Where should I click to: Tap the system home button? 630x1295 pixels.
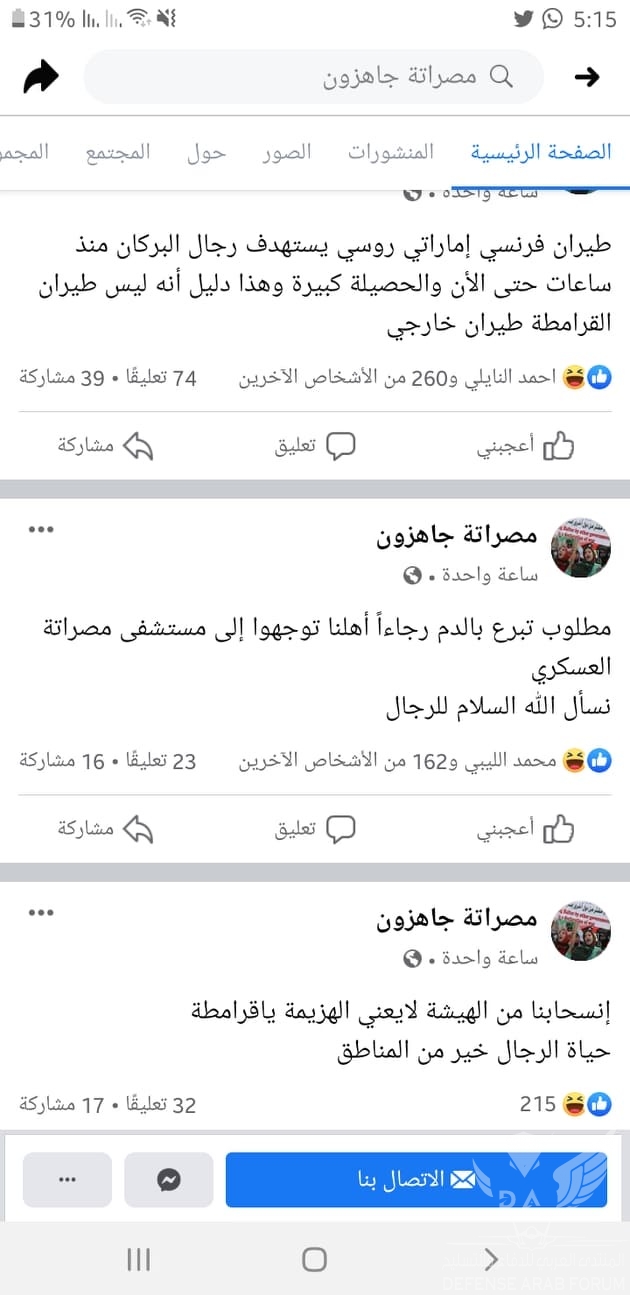314,1259
